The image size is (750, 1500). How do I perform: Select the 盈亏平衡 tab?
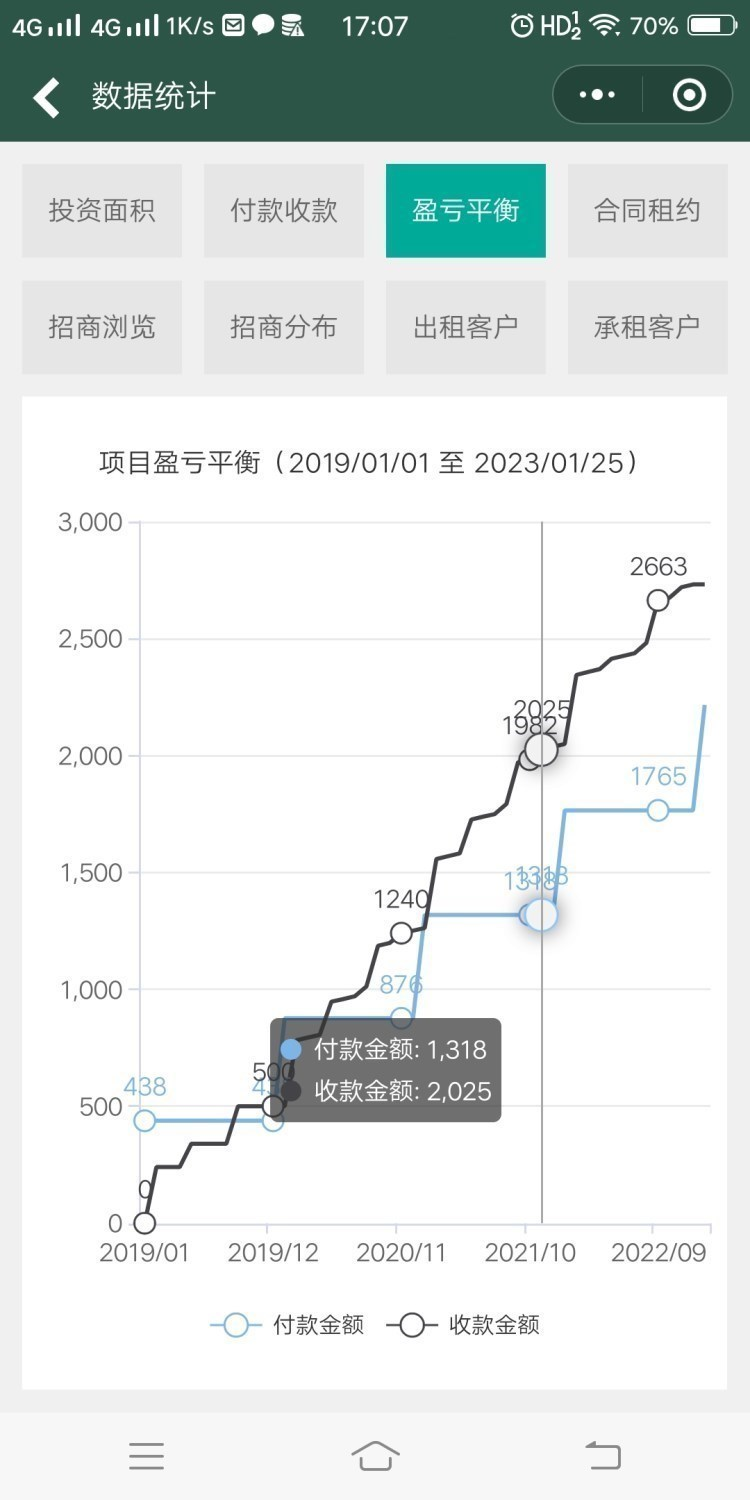pos(466,211)
